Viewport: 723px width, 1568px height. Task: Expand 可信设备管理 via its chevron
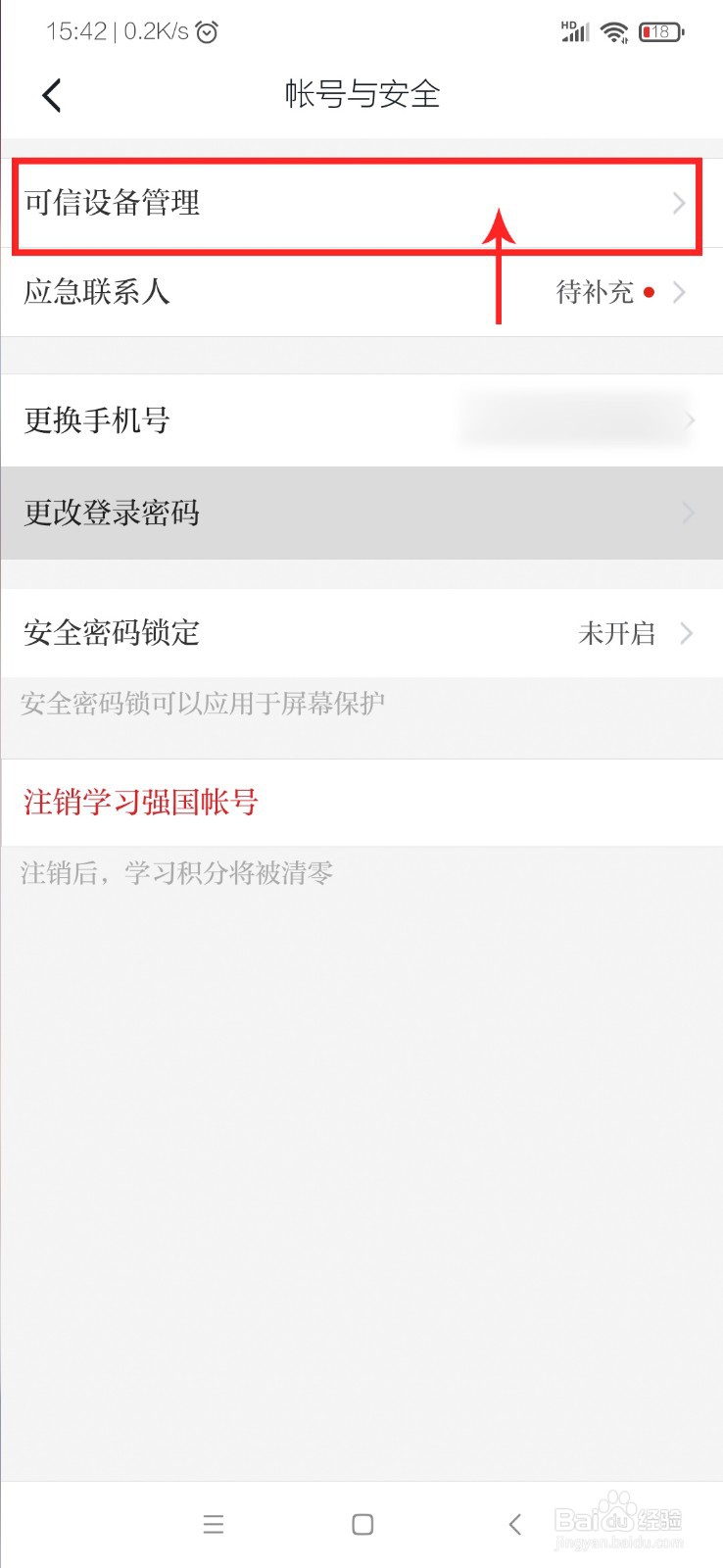tap(679, 204)
